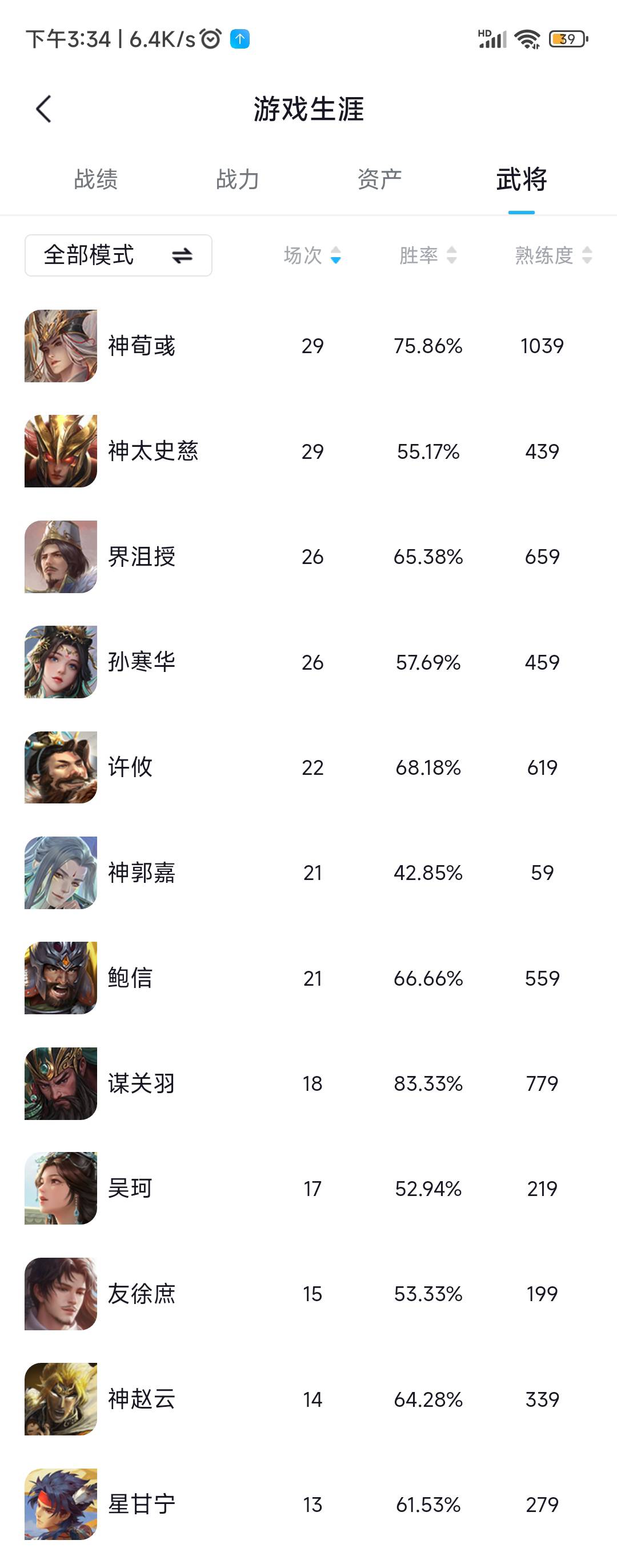Sort heroes by 胜率

(427, 255)
